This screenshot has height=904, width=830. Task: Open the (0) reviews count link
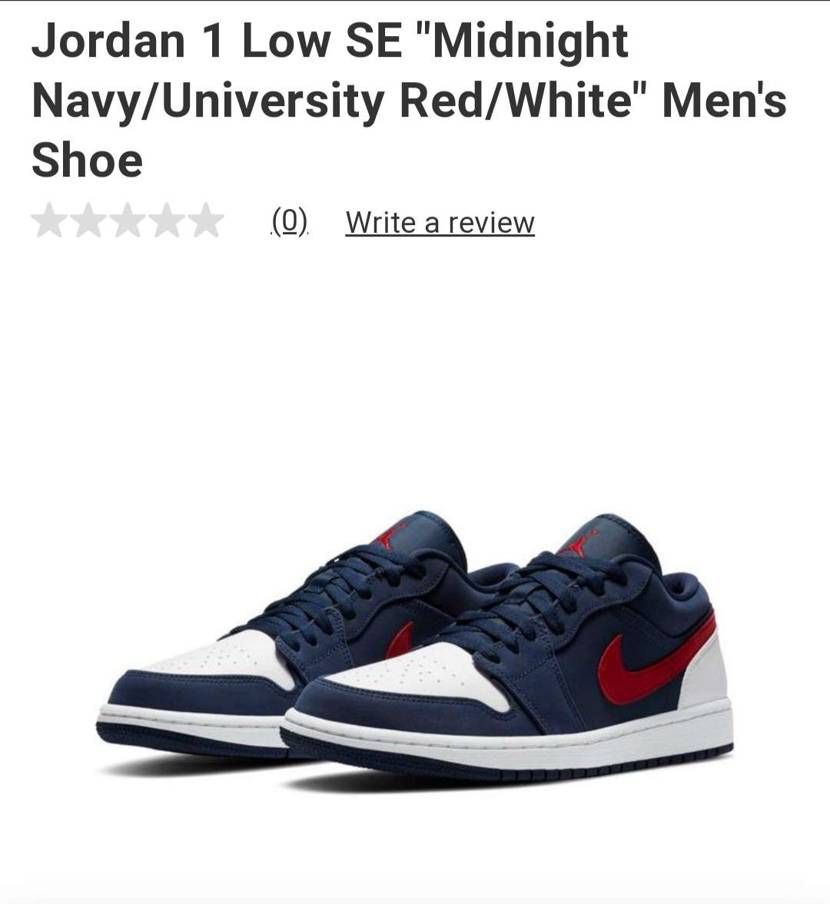point(290,221)
